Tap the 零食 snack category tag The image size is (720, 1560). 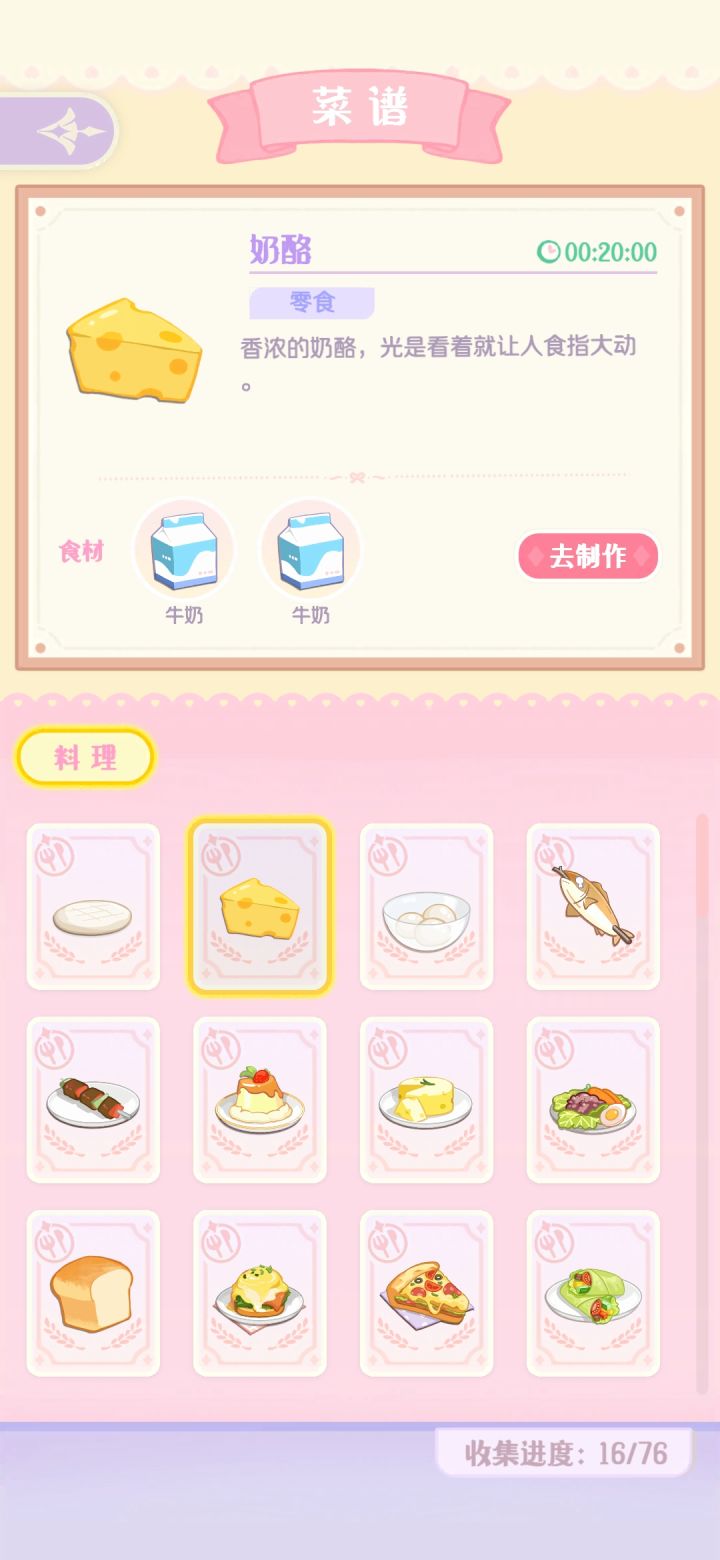pyautogui.click(x=313, y=302)
